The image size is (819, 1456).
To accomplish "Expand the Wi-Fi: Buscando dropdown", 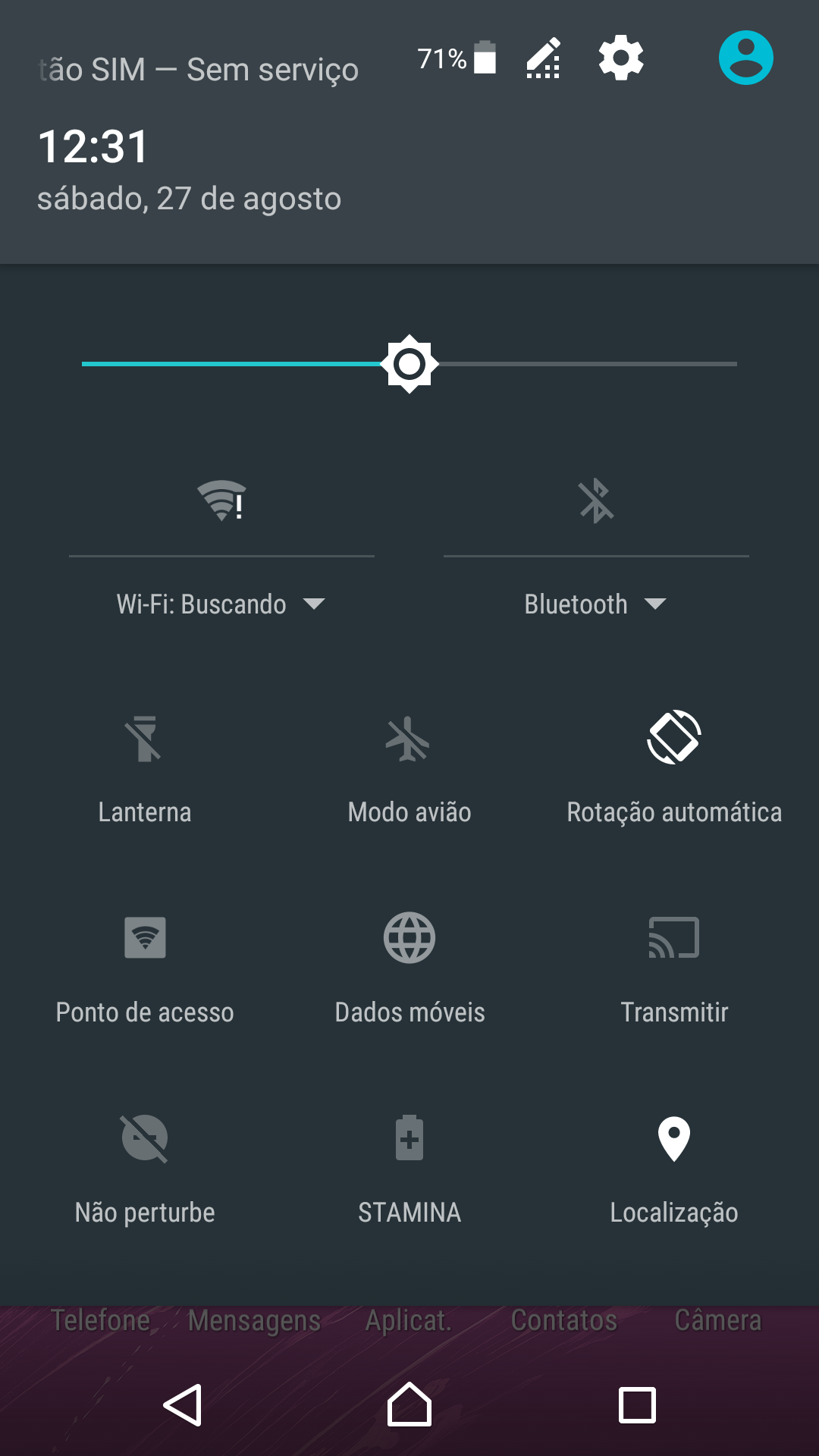I will pos(221,604).
